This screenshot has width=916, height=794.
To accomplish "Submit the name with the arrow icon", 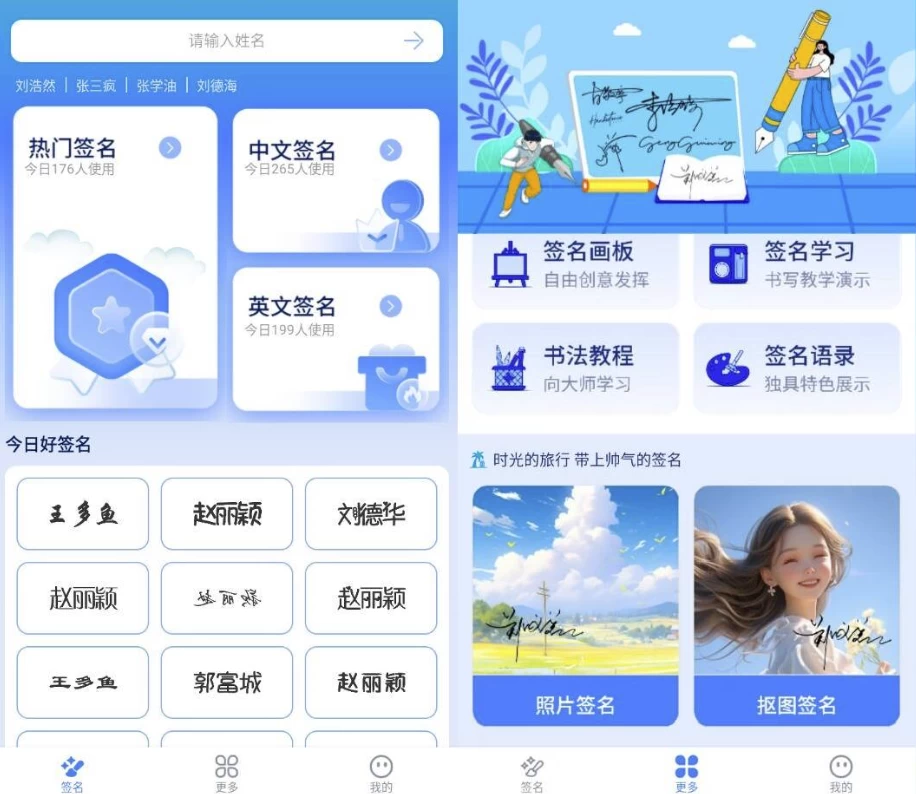I will (x=414, y=41).
